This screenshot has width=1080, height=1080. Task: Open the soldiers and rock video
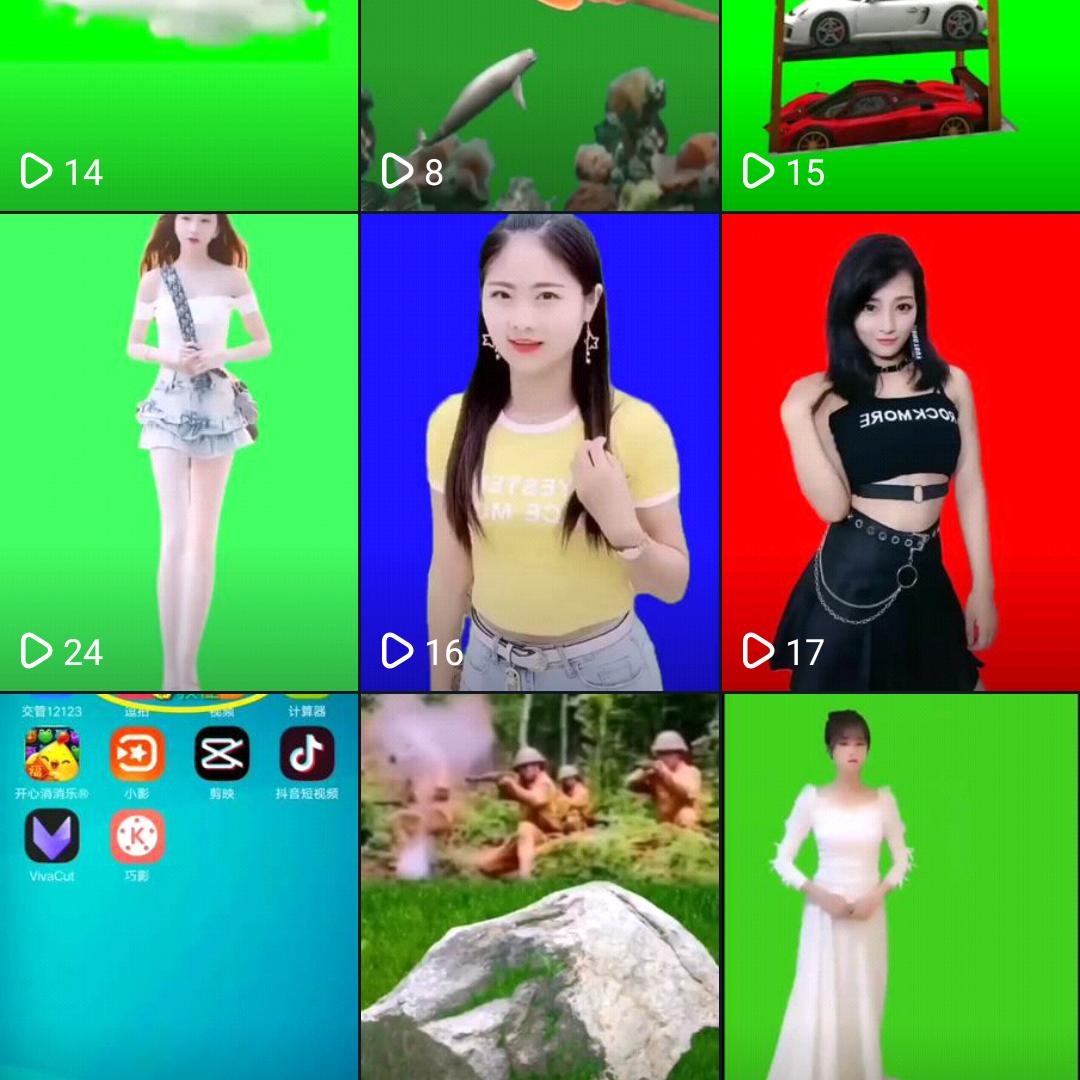[540, 887]
